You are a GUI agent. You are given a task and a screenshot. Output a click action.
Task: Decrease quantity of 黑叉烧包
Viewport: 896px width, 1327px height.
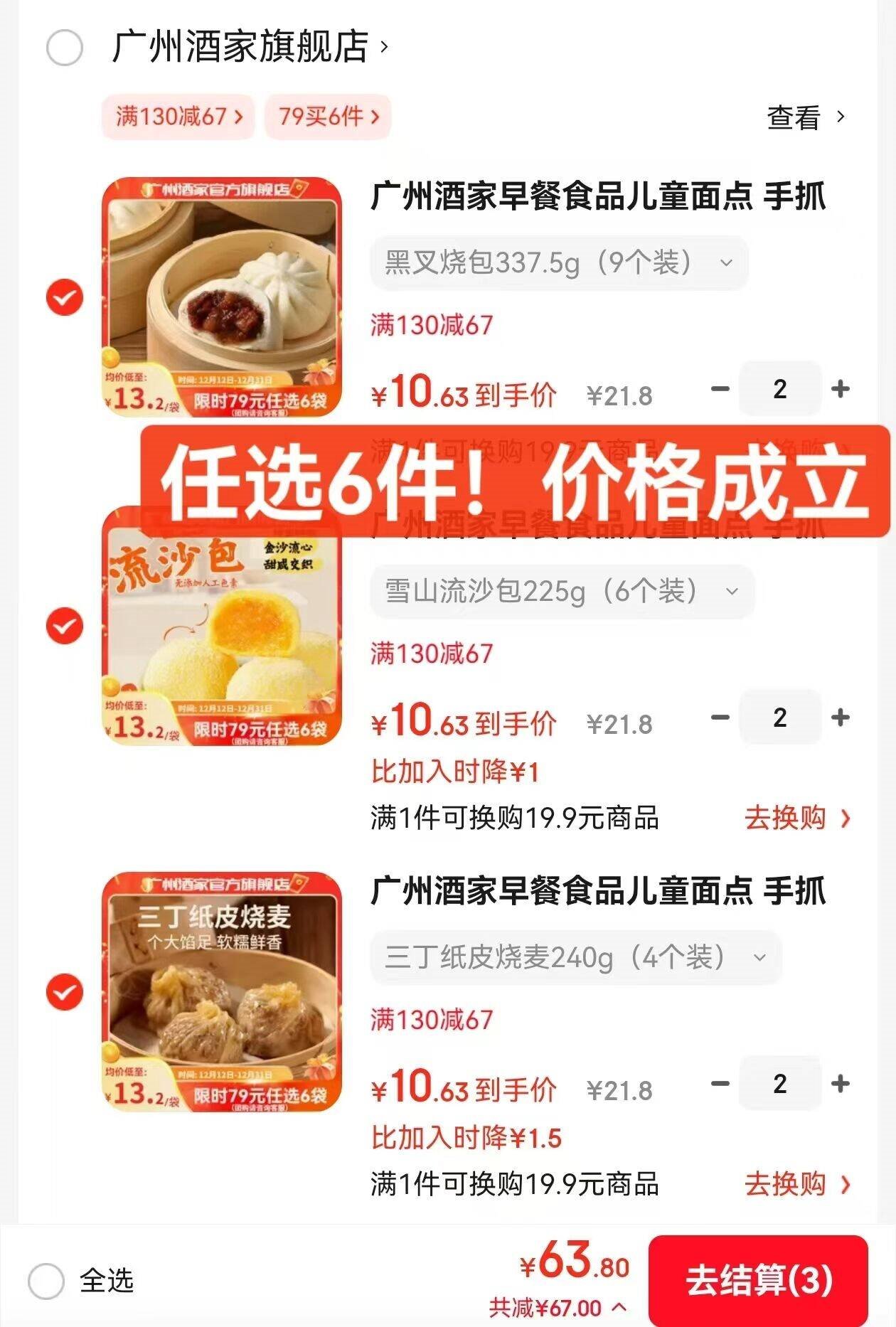720,389
